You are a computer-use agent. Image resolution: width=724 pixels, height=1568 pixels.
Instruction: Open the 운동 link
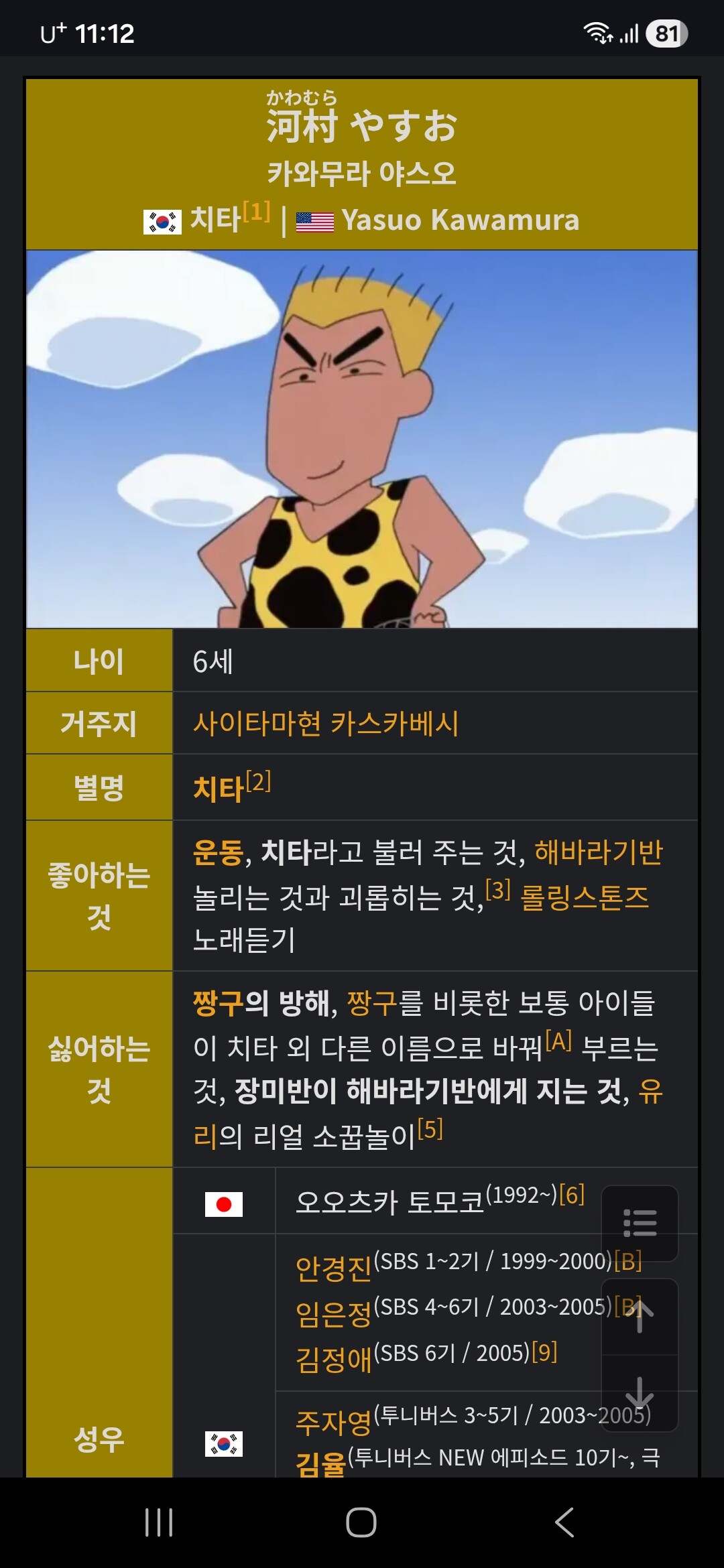coord(218,853)
